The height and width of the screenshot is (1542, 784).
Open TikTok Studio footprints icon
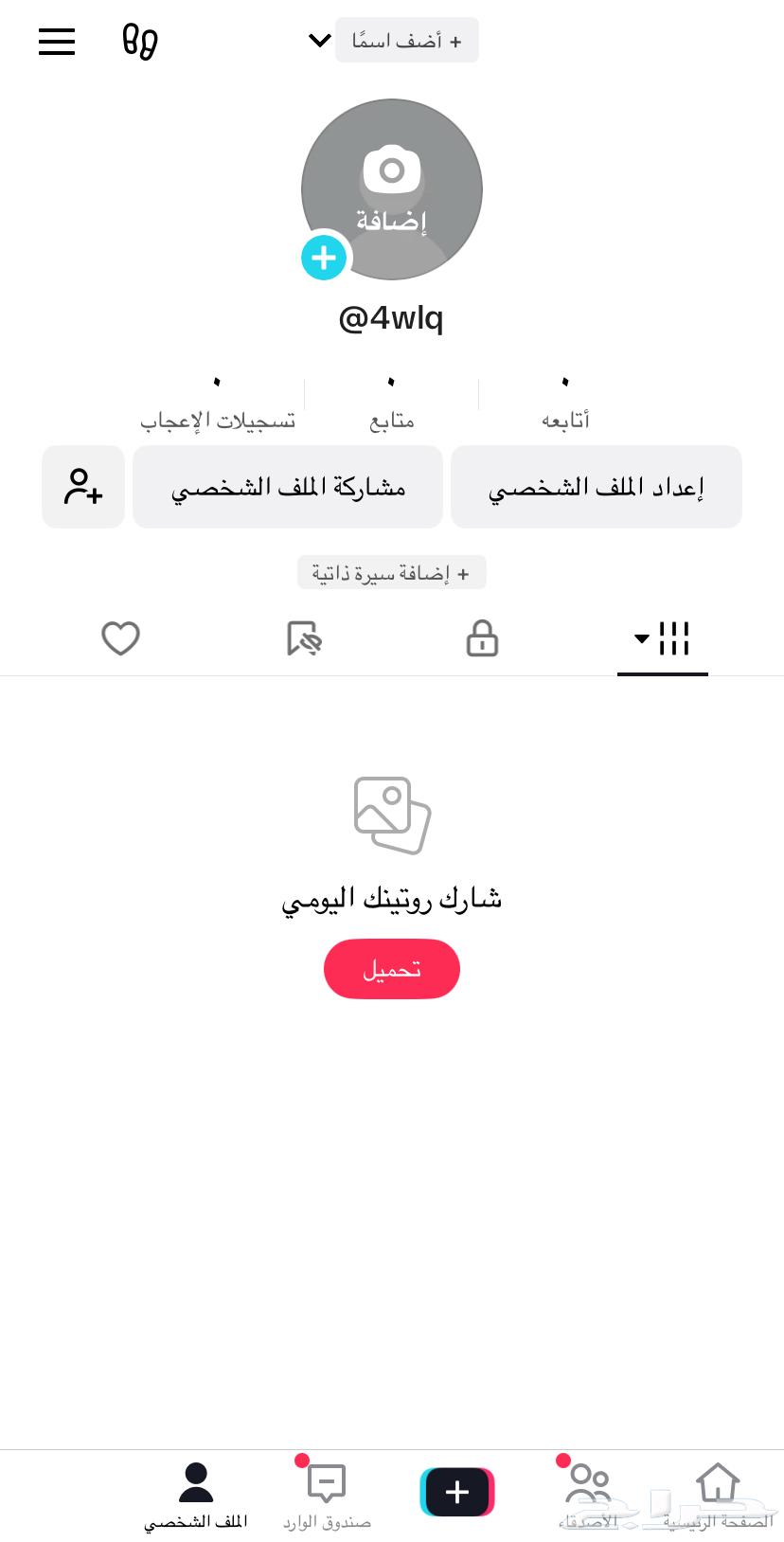[138, 42]
